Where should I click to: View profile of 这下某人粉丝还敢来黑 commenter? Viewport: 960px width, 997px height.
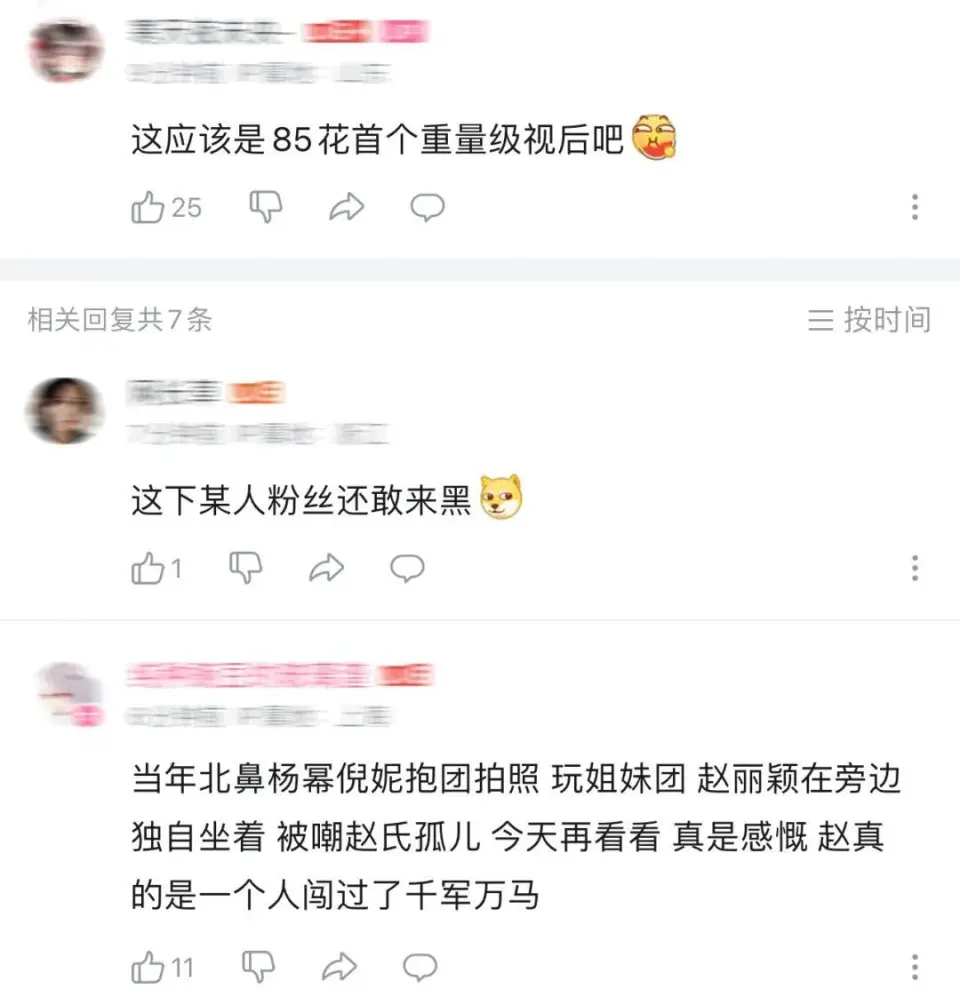coord(65,410)
